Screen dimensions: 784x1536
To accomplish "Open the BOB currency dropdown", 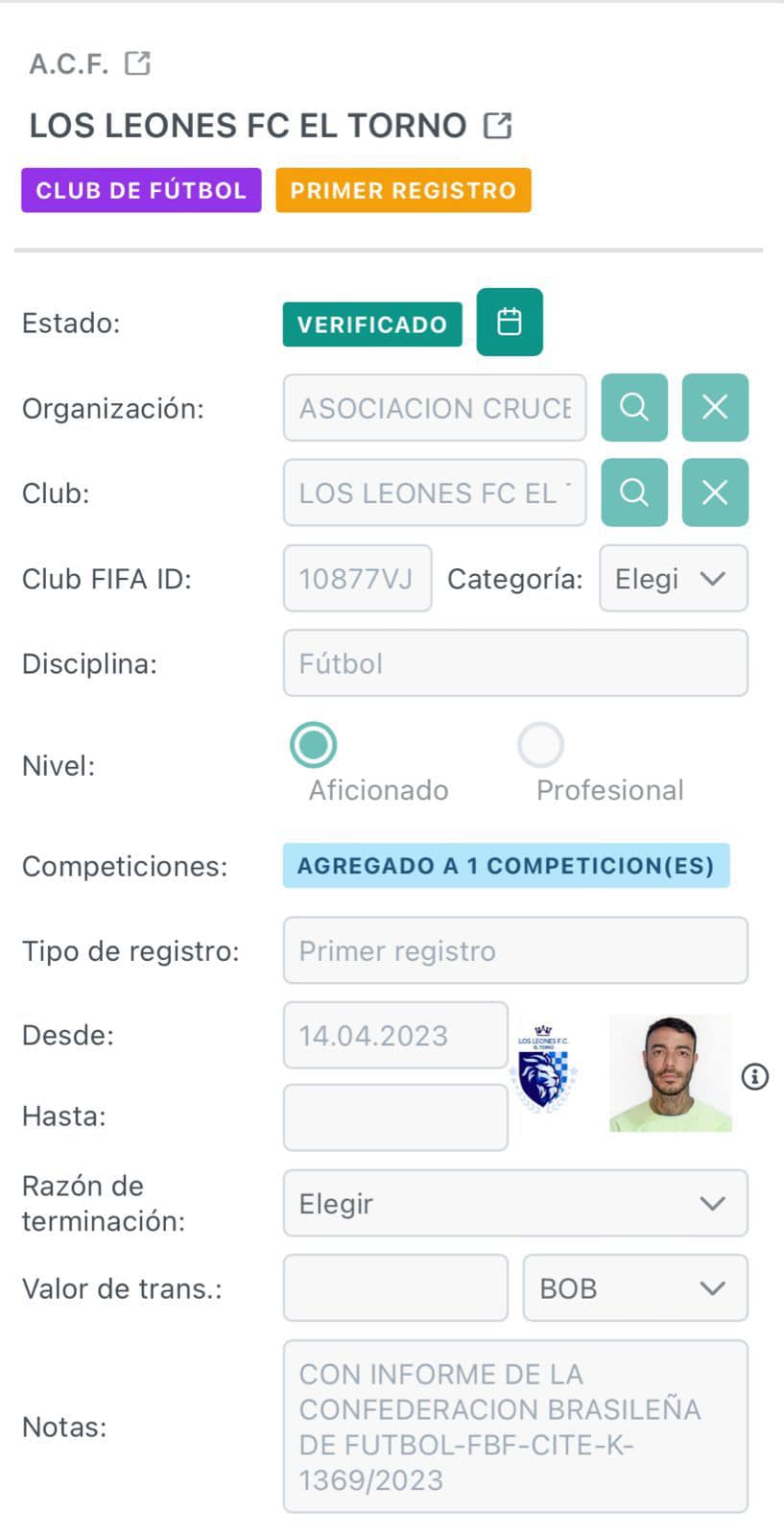I will 635,1287.
